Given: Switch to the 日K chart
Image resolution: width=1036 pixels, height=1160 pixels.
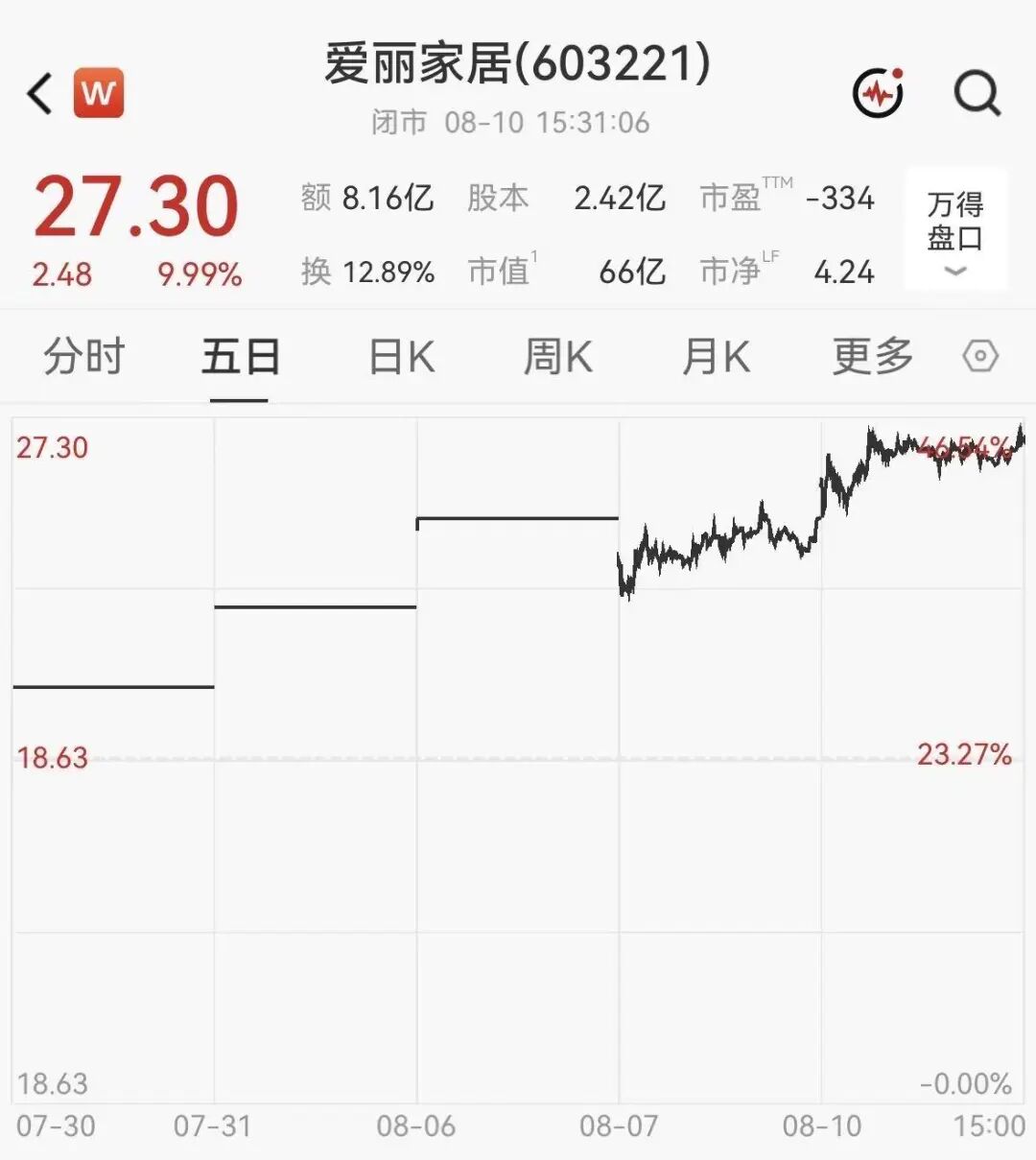Looking at the screenshot, I should point(402,357).
